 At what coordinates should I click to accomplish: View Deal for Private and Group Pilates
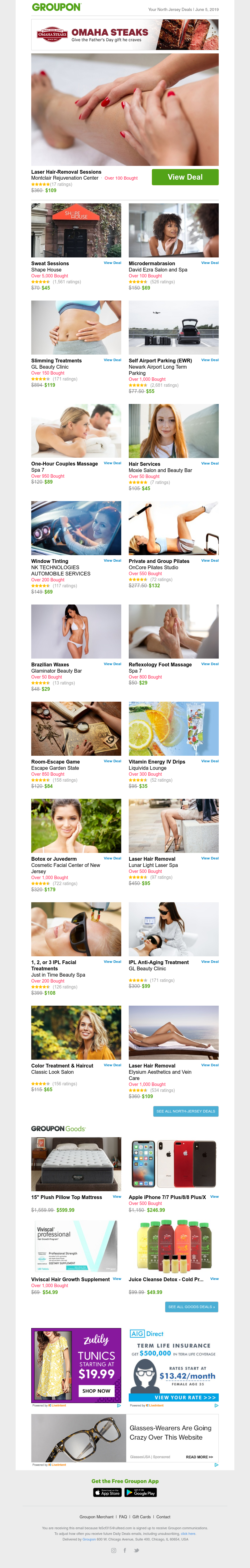(x=210, y=560)
